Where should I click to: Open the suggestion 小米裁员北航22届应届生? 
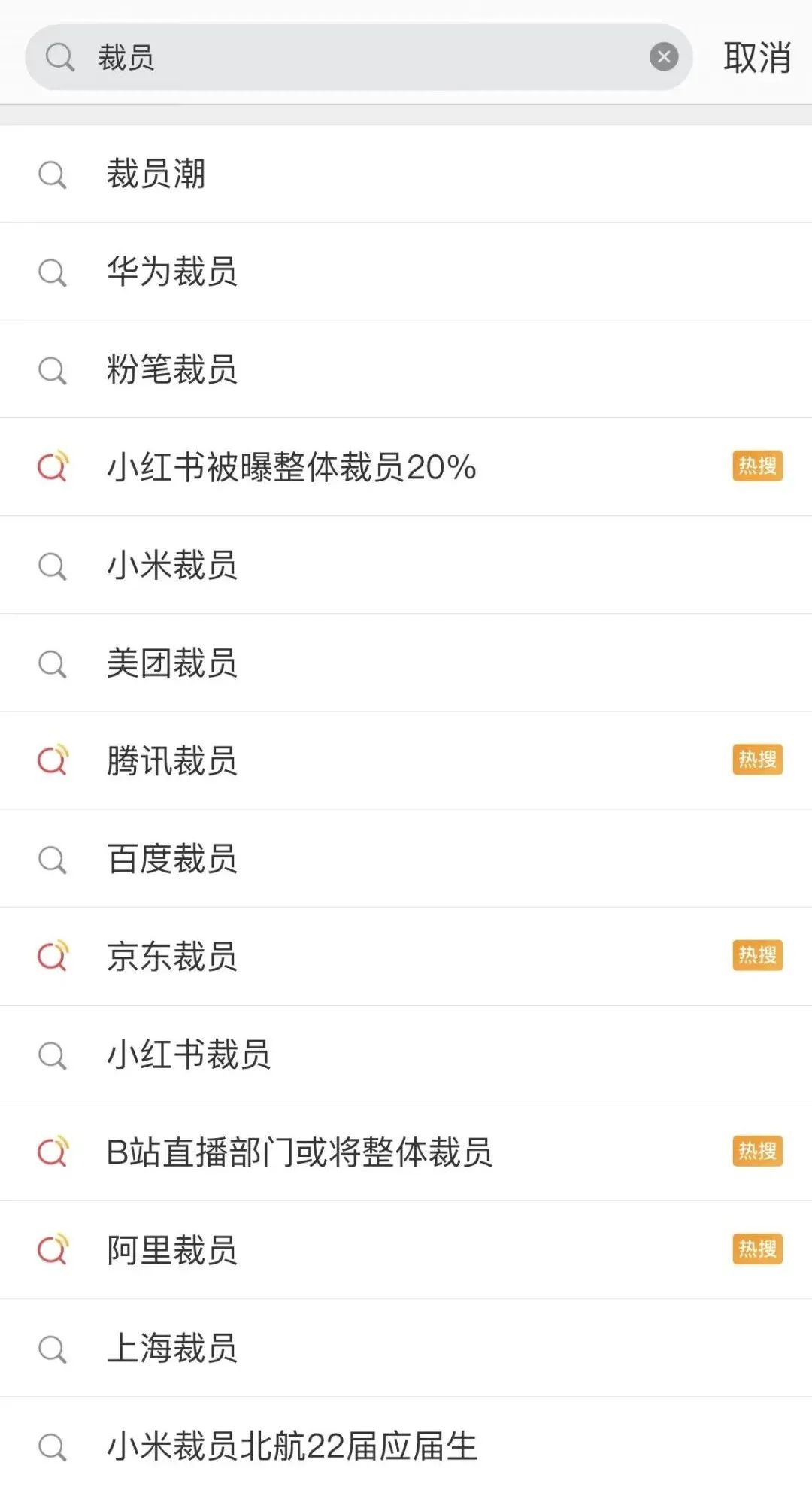point(406,1444)
